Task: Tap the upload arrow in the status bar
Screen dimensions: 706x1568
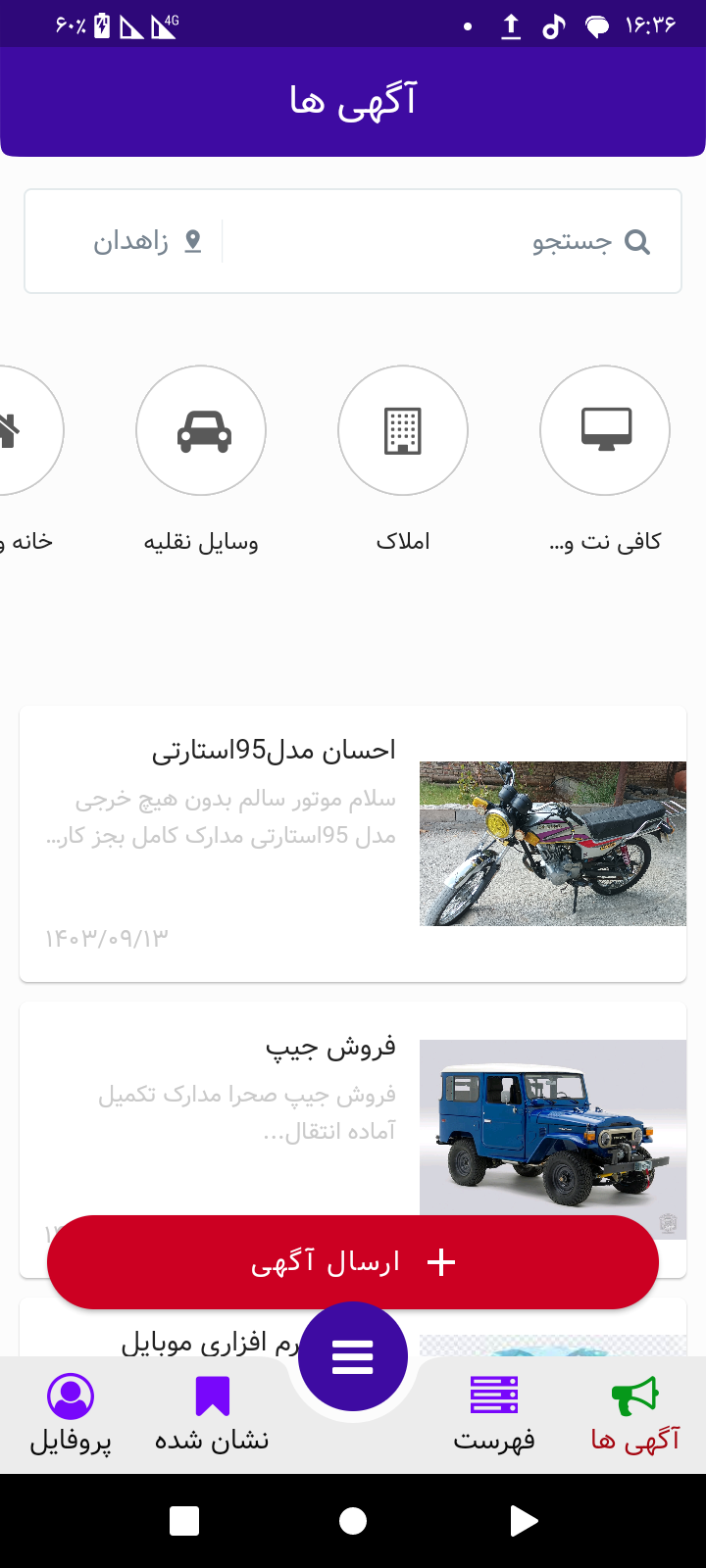Action: pos(511,26)
